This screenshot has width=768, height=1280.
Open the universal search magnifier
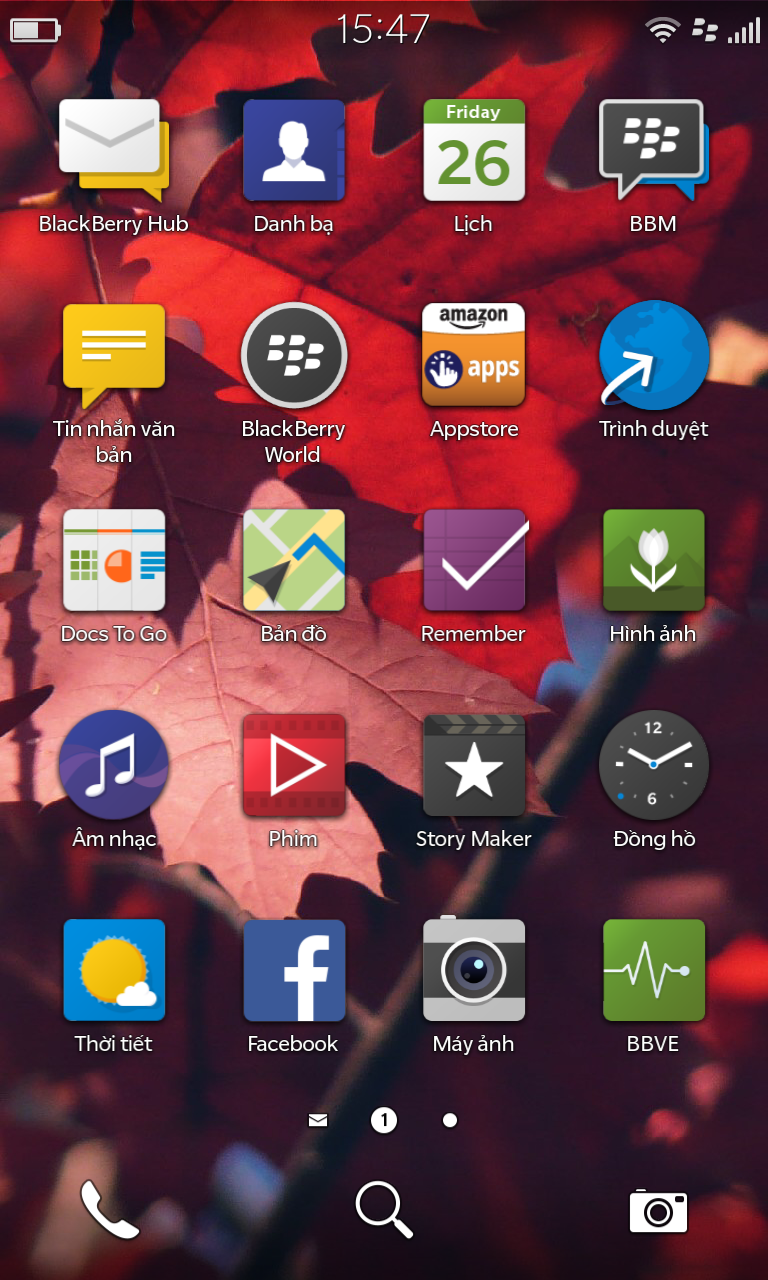click(x=383, y=1209)
